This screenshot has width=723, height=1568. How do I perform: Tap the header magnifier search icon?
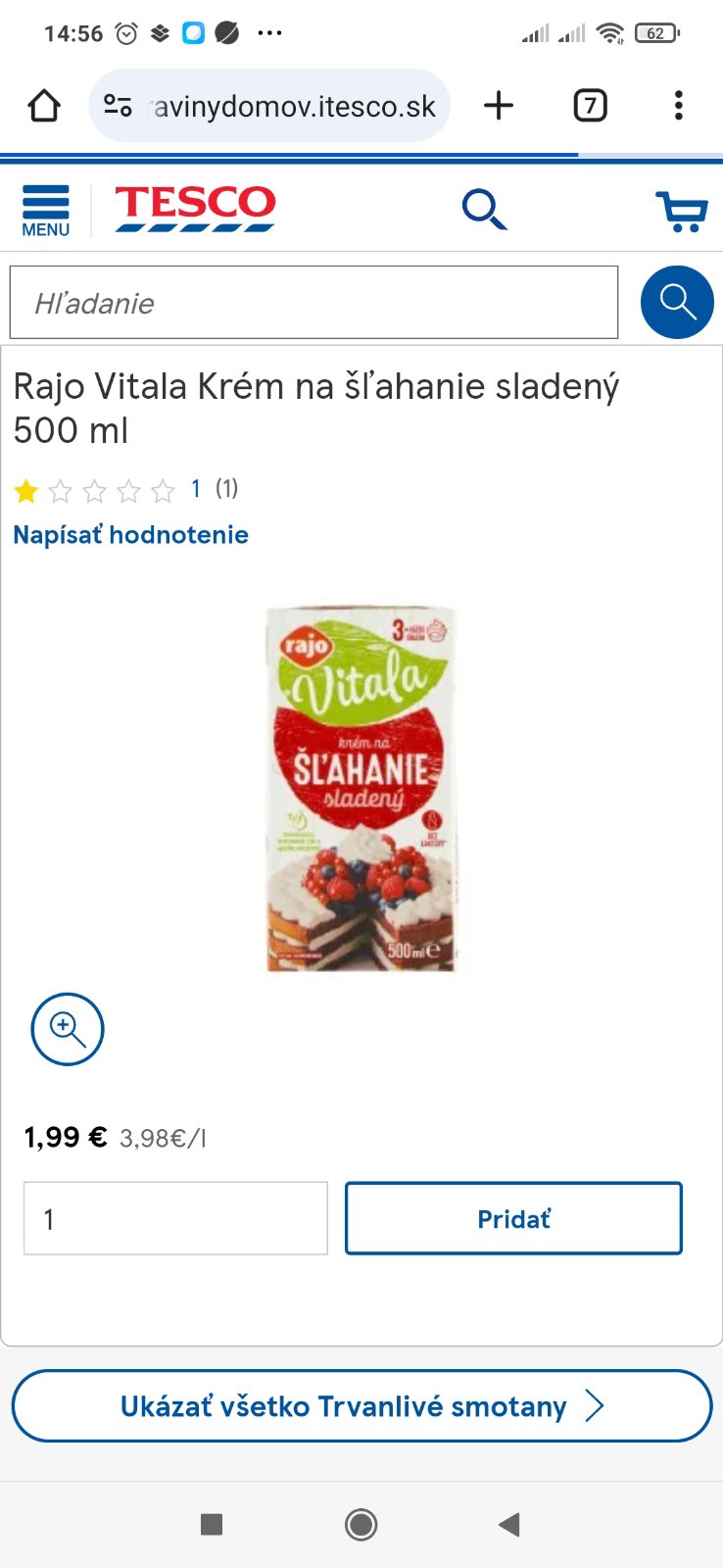tap(484, 209)
